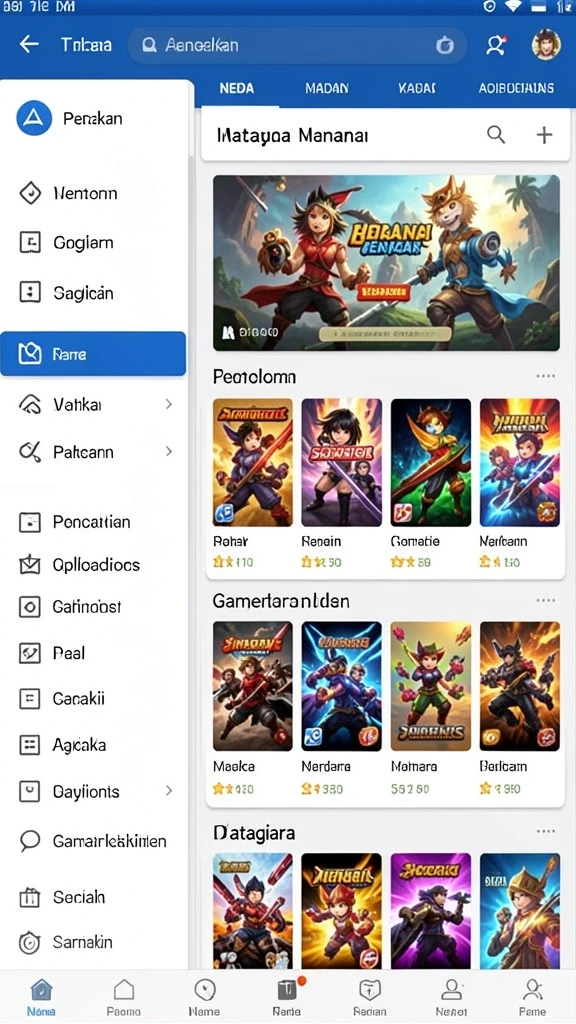Open the large featured game banner
This screenshot has height=1024, width=576.
click(386, 263)
